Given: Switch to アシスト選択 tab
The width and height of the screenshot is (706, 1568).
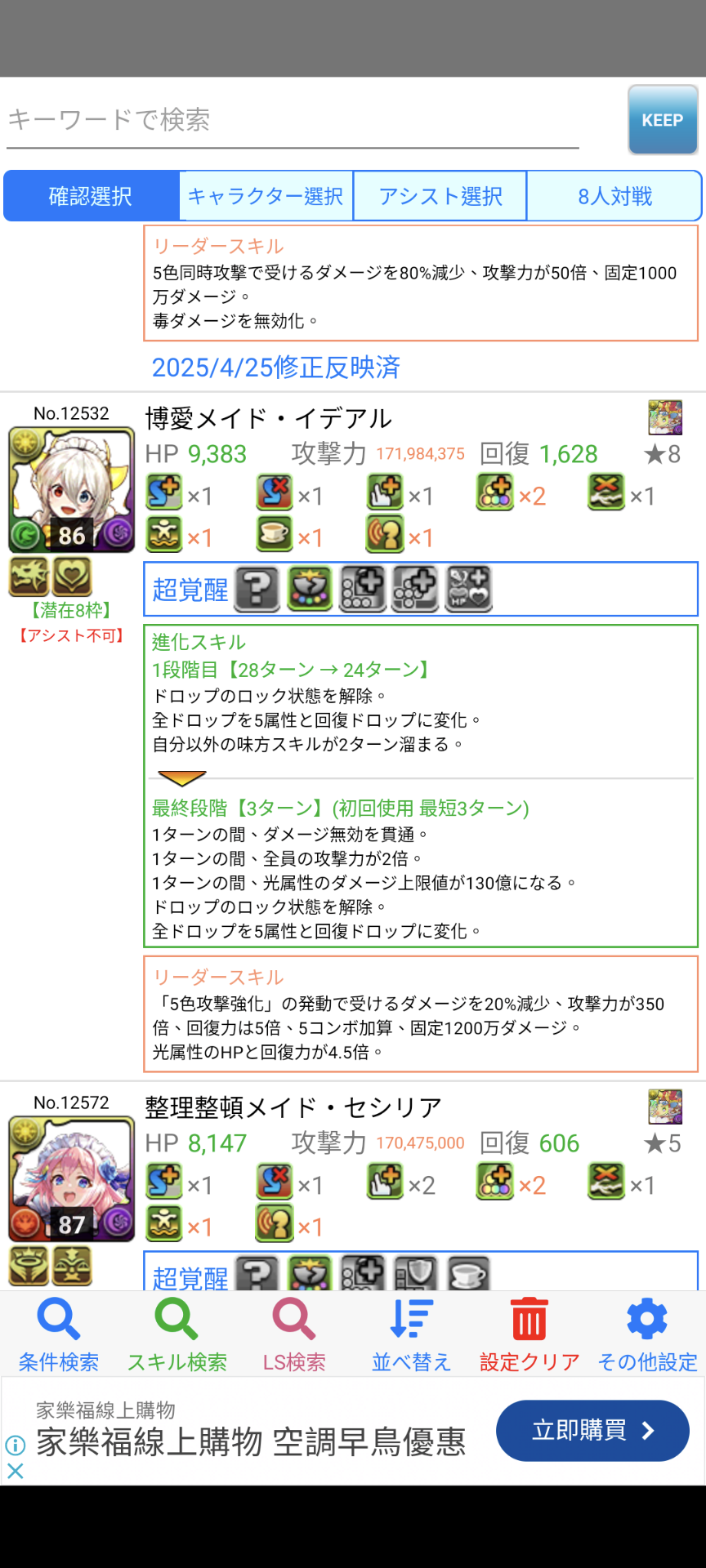Looking at the screenshot, I should (440, 196).
